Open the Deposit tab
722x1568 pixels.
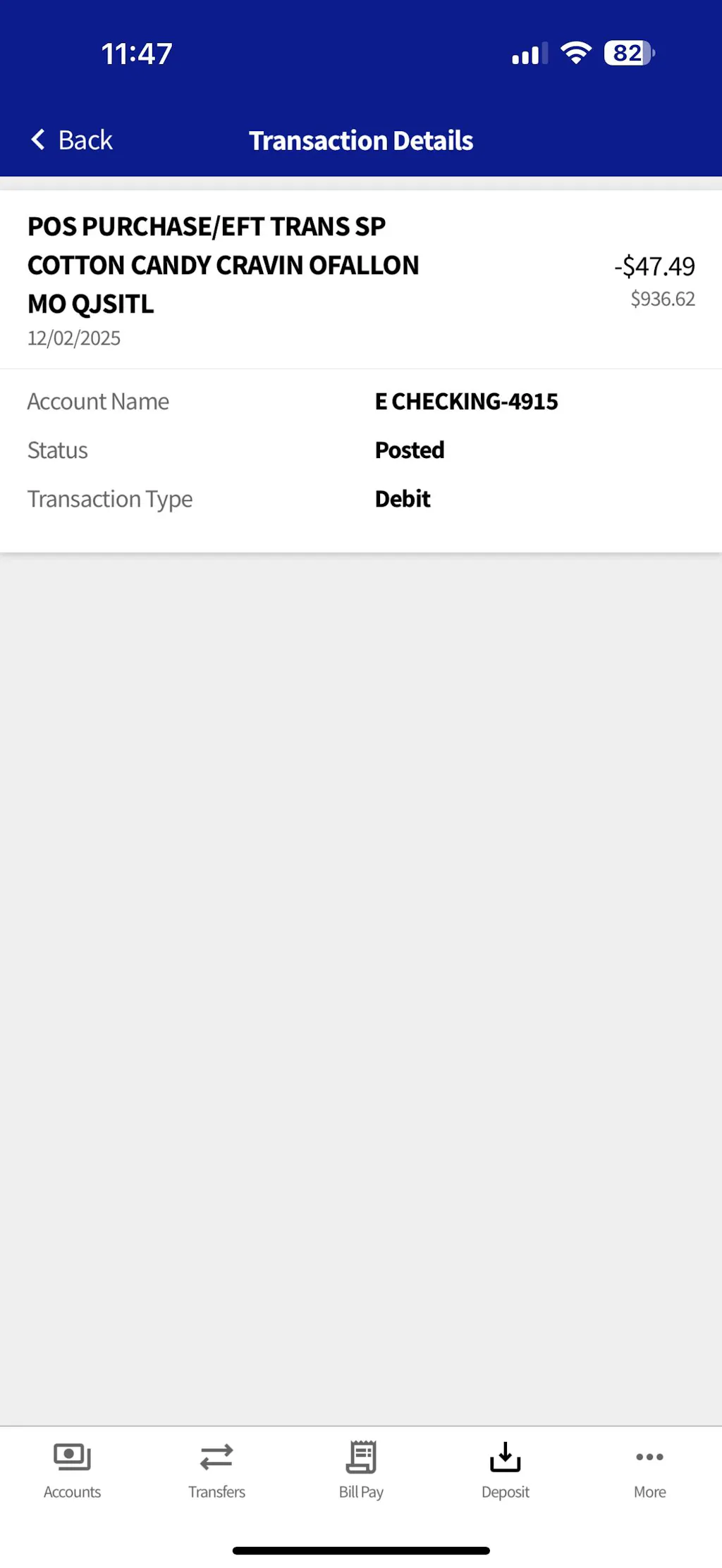(506, 1469)
